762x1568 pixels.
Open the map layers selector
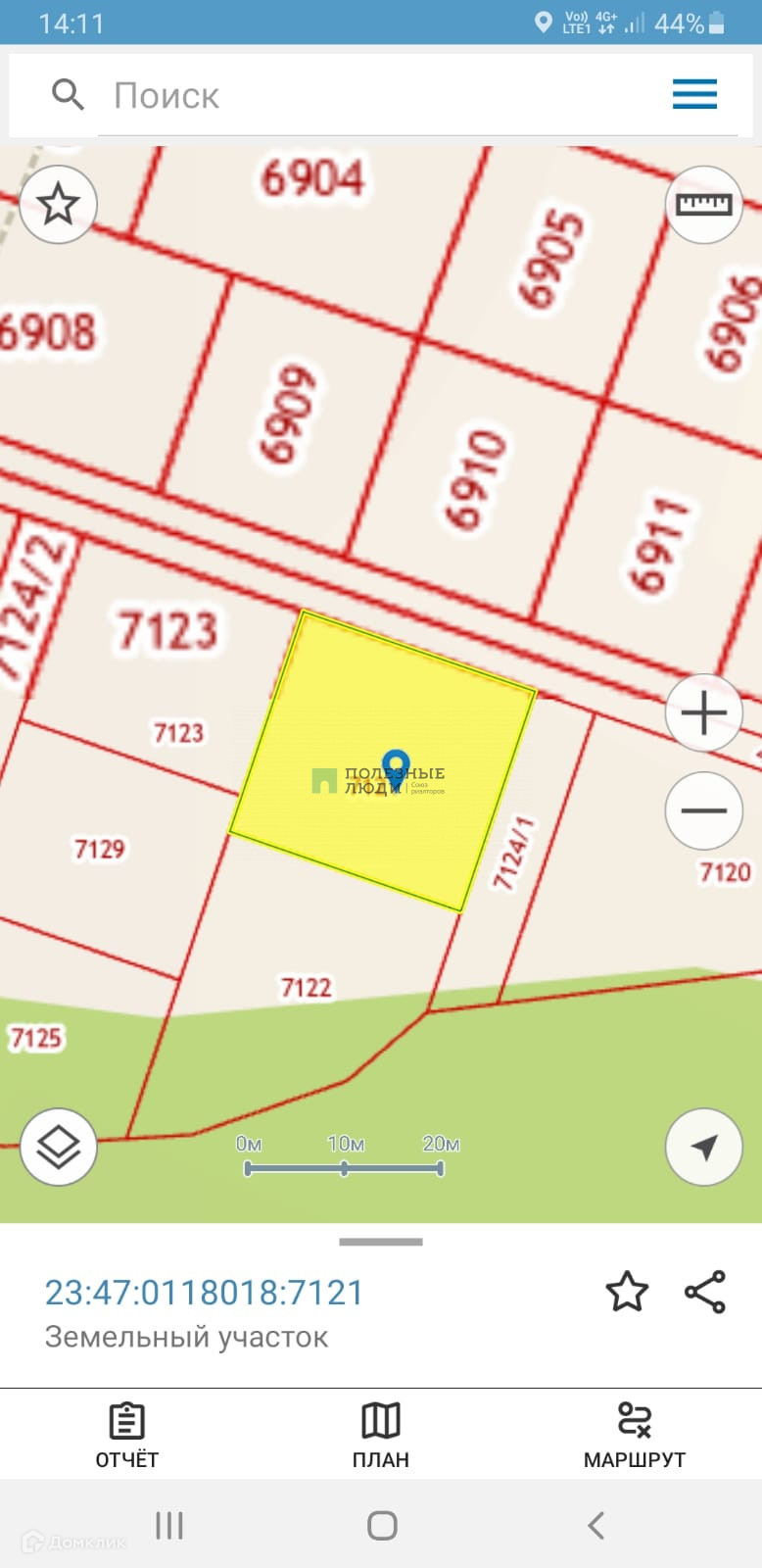(58, 1147)
